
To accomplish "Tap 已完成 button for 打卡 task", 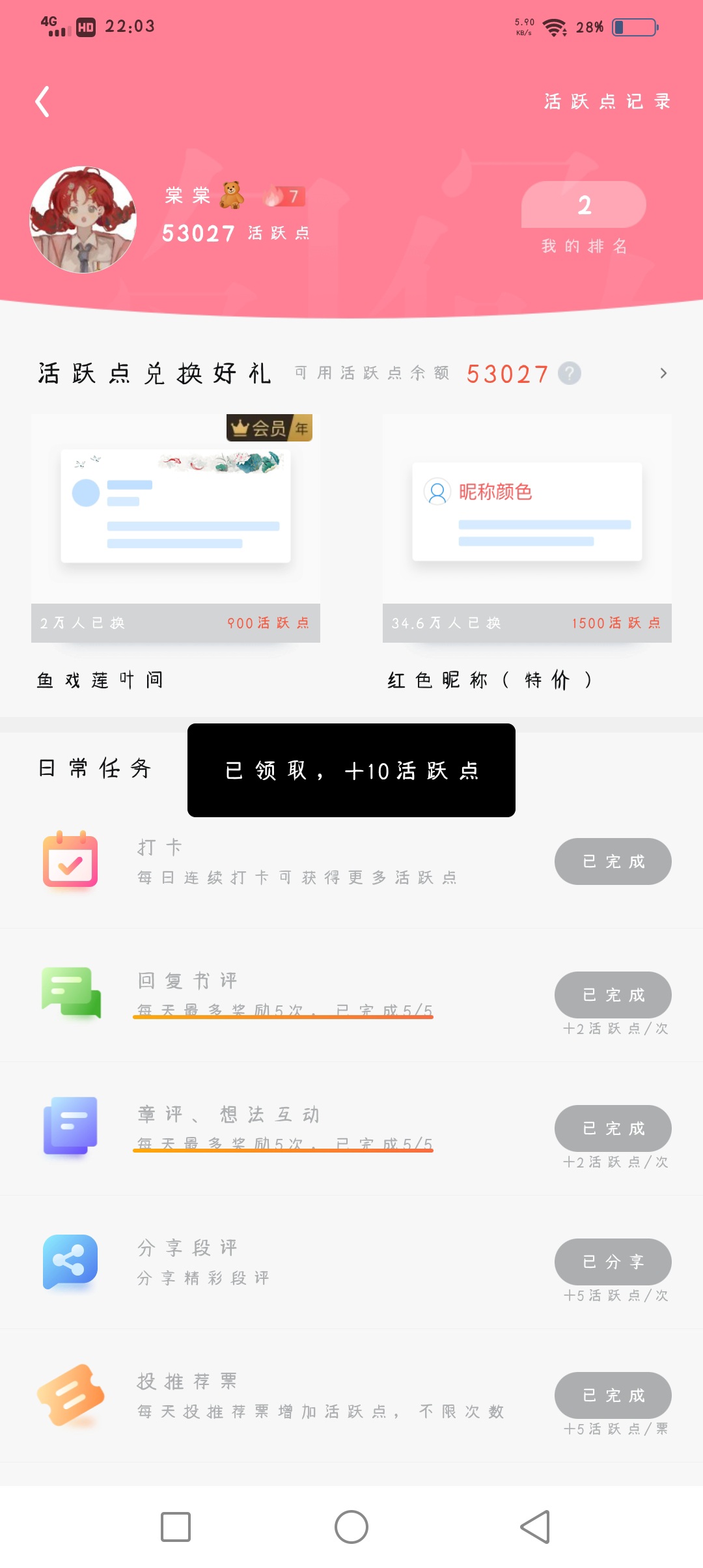I will (x=613, y=861).
